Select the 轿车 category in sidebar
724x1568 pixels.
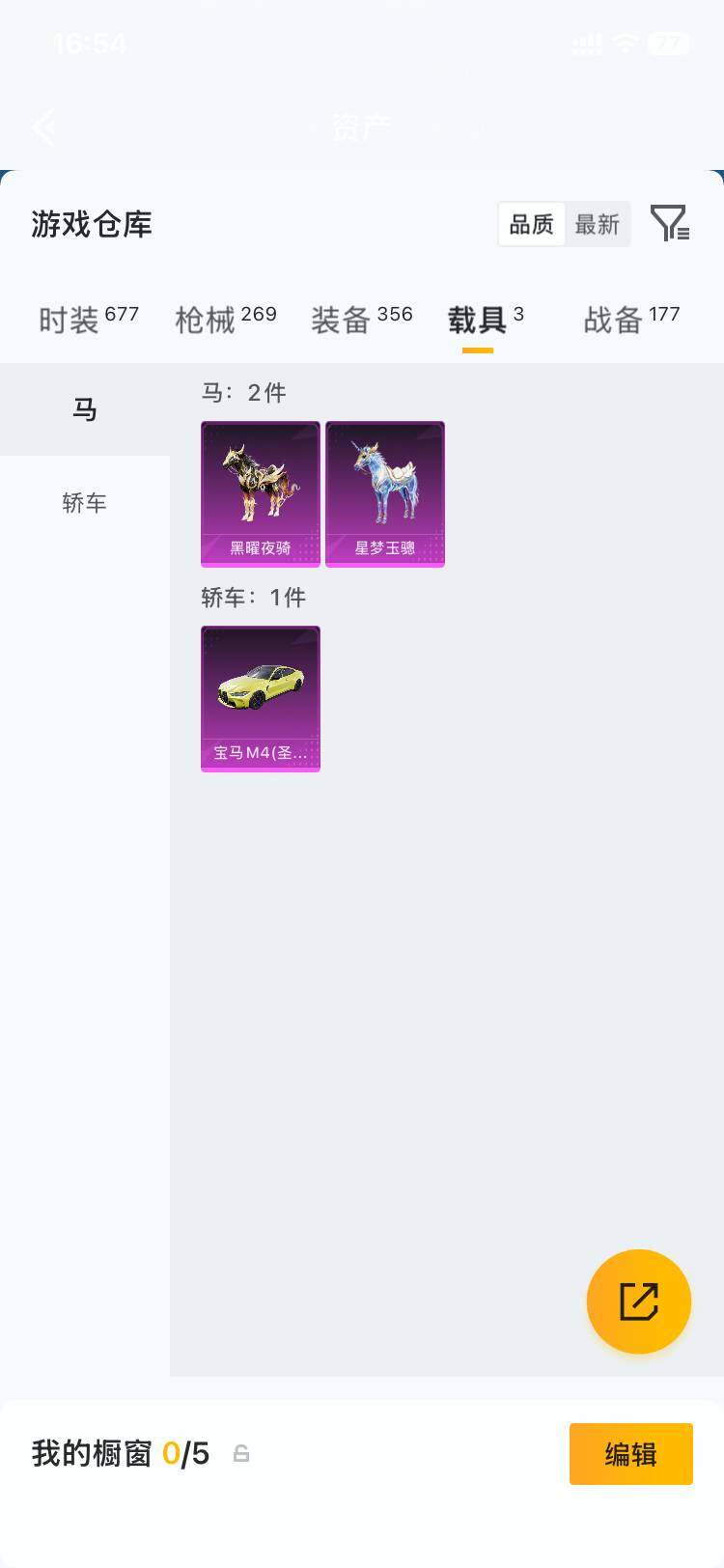pyautogui.click(x=85, y=502)
